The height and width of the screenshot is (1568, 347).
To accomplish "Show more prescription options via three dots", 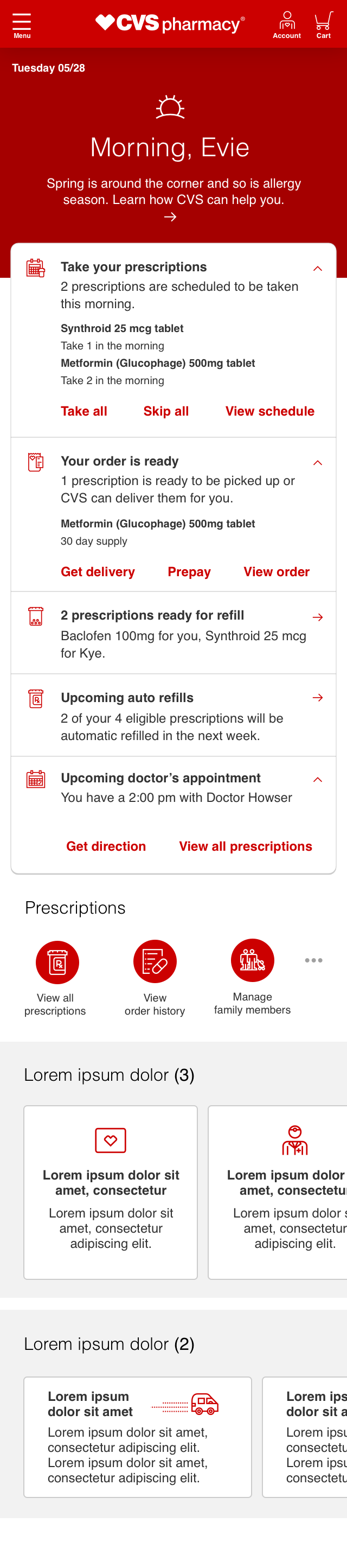I will point(313,960).
